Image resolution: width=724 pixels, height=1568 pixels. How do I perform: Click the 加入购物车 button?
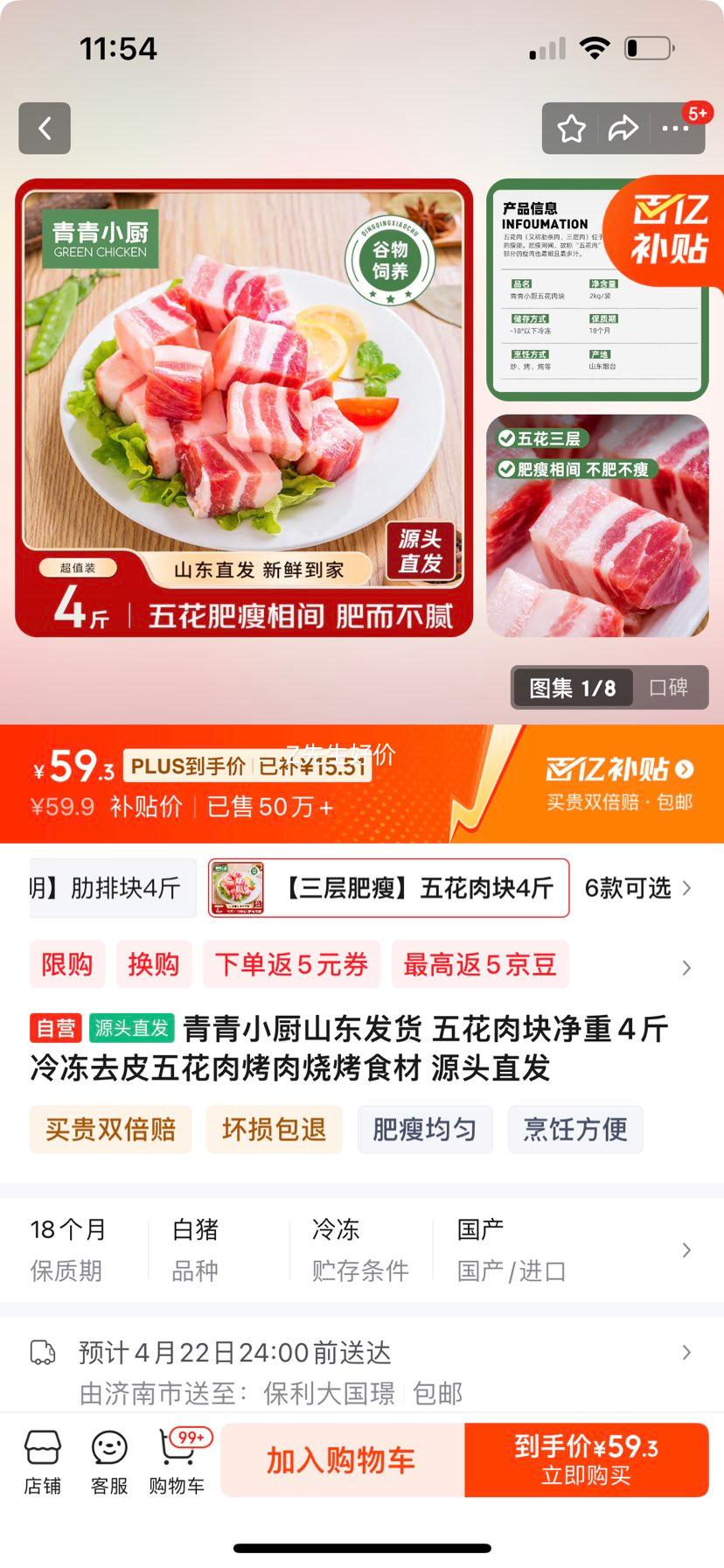click(342, 1459)
